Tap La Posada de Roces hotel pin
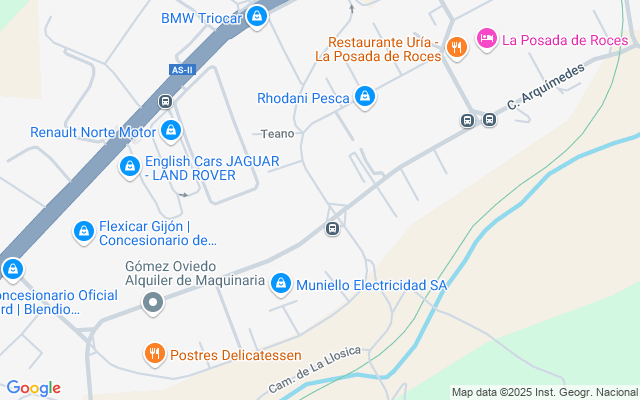This screenshot has height=400, width=640. [x=486, y=39]
